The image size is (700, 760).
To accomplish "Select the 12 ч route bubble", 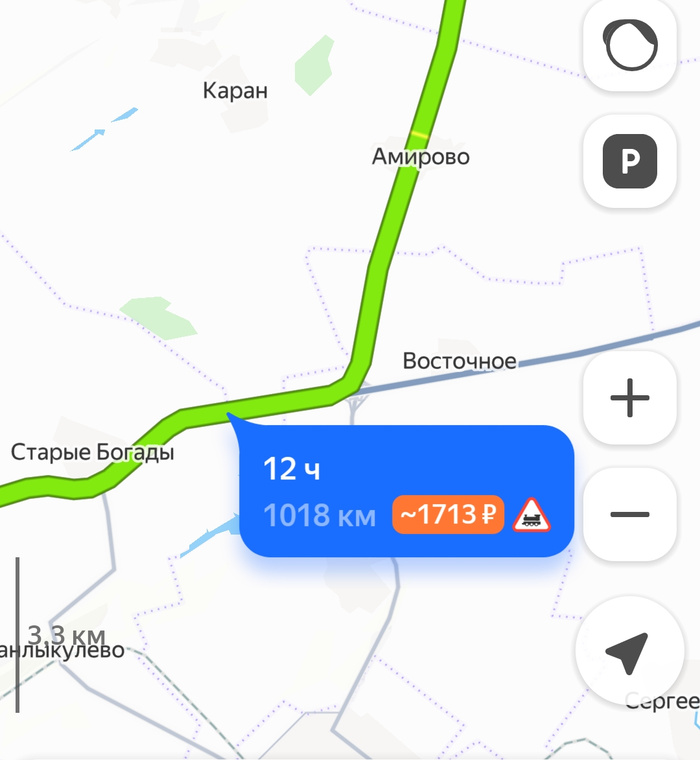I will click(x=405, y=491).
